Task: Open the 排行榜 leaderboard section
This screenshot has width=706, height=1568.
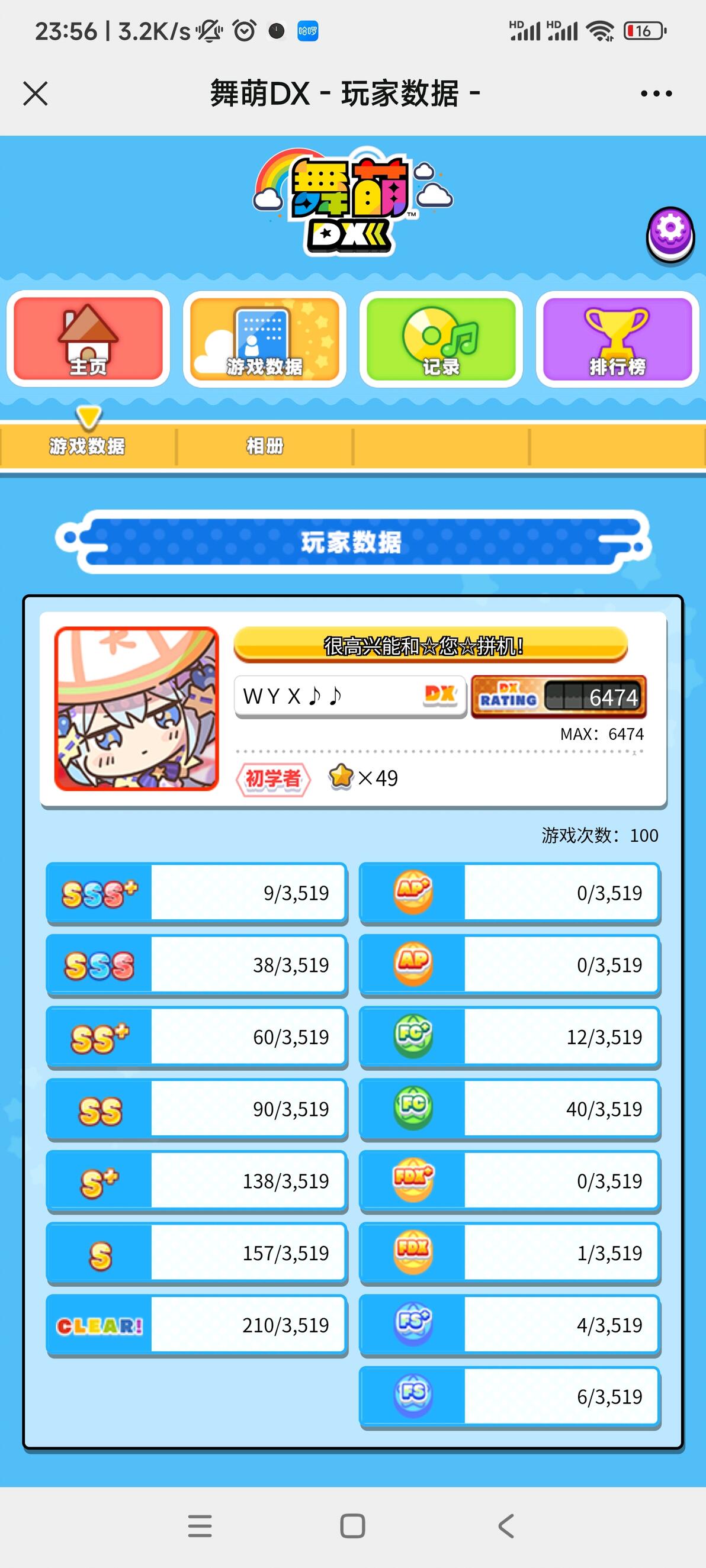Action: [x=617, y=339]
